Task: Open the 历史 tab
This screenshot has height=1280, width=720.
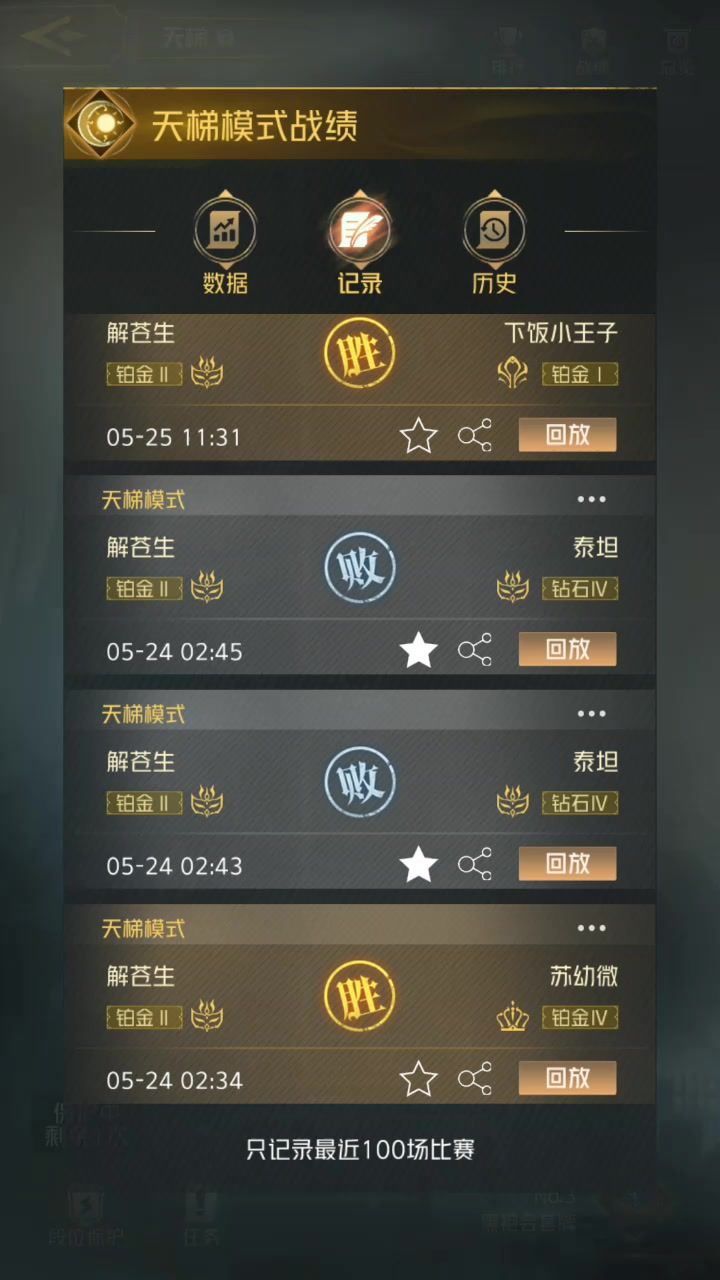Action: (494, 244)
